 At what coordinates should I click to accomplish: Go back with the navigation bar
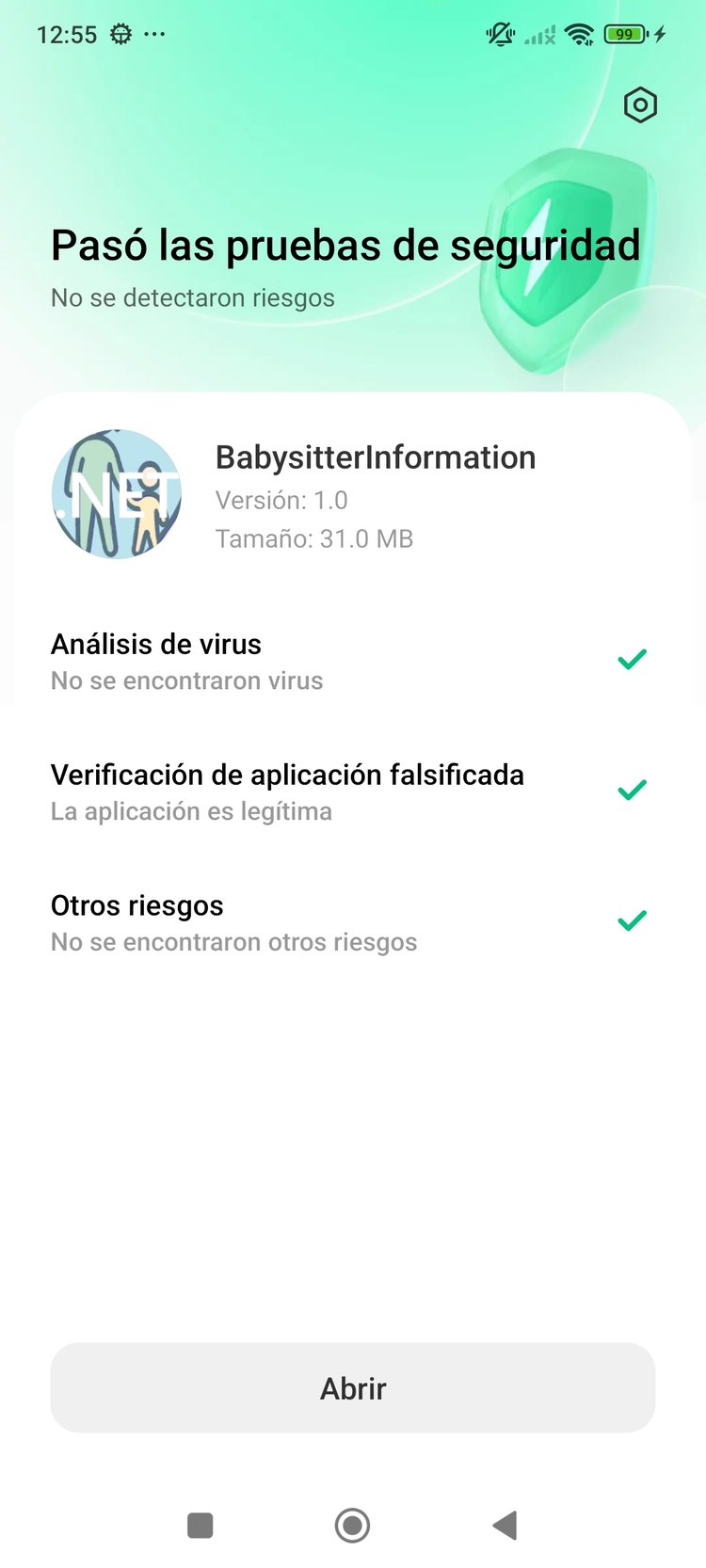(x=505, y=1525)
